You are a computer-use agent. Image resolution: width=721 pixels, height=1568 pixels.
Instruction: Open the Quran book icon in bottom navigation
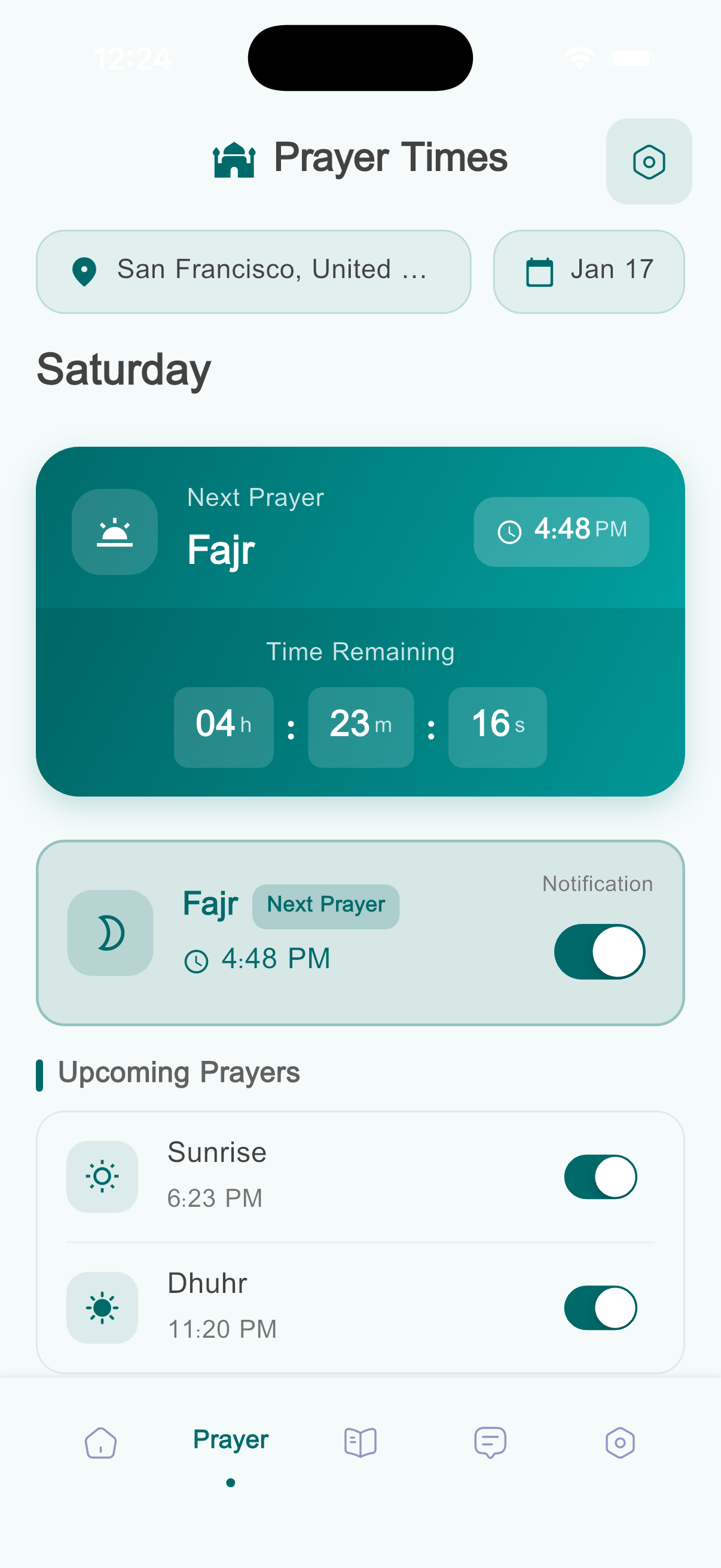click(x=360, y=1441)
